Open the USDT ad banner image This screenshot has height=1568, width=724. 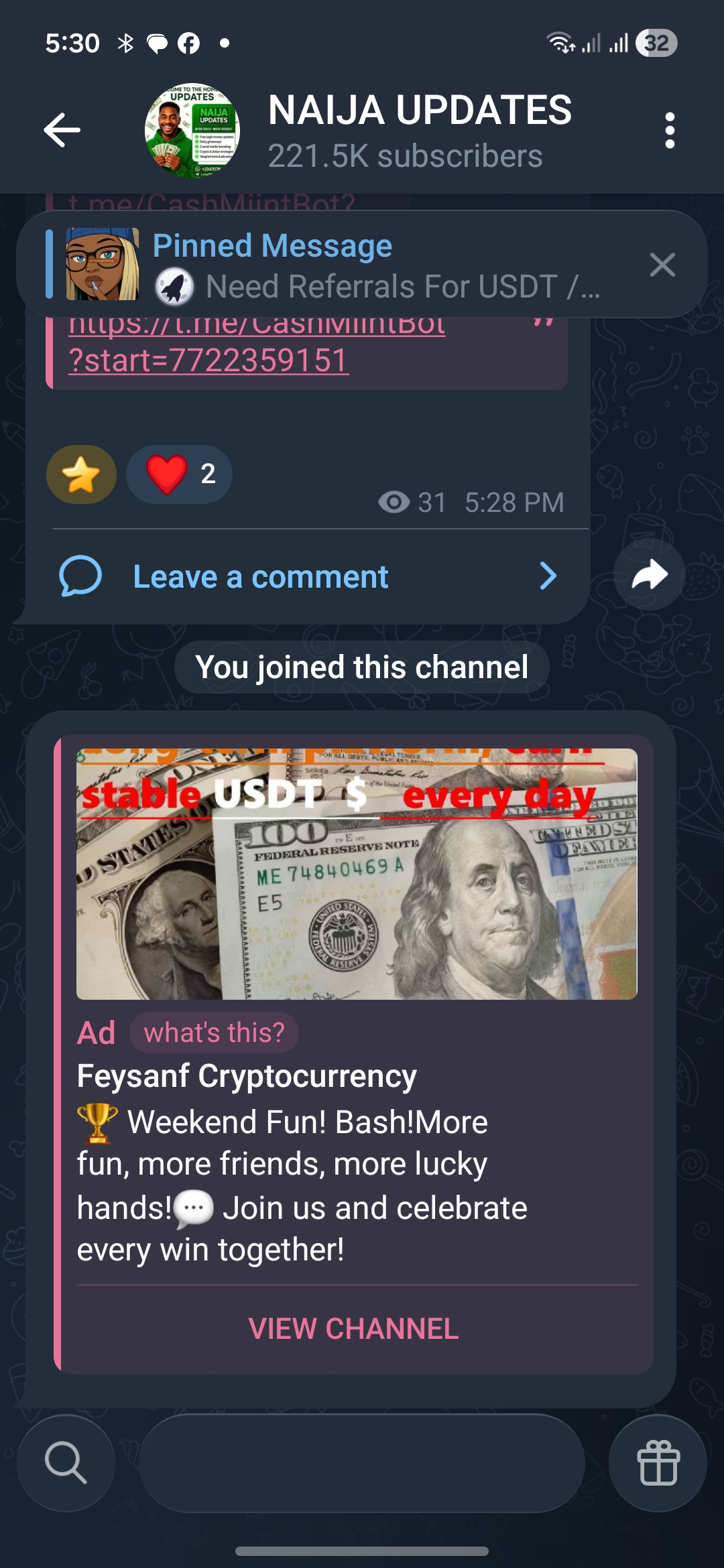(x=357, y=874)
